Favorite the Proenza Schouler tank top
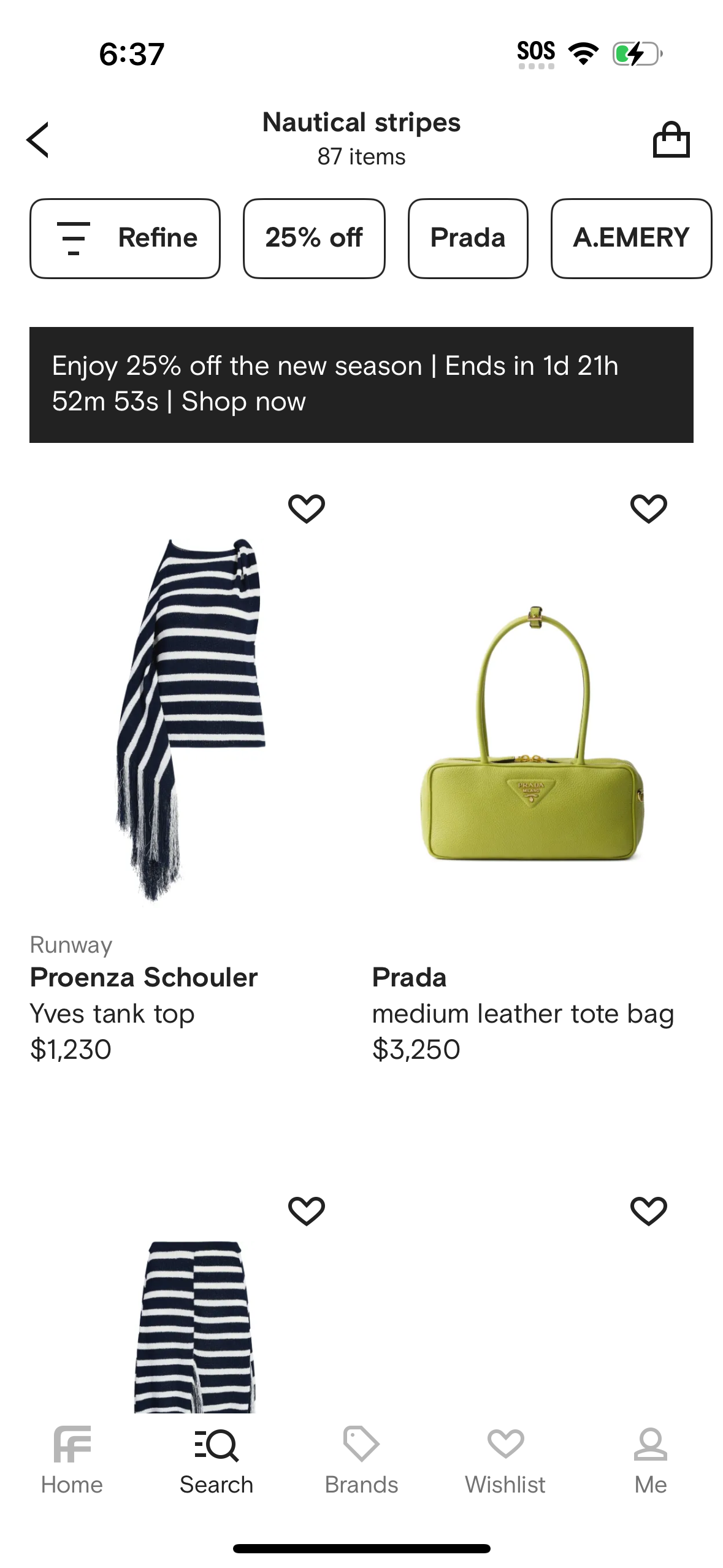Image resolution: width=723 pixels, height=1568 pixels. click(x=307, y=507)
